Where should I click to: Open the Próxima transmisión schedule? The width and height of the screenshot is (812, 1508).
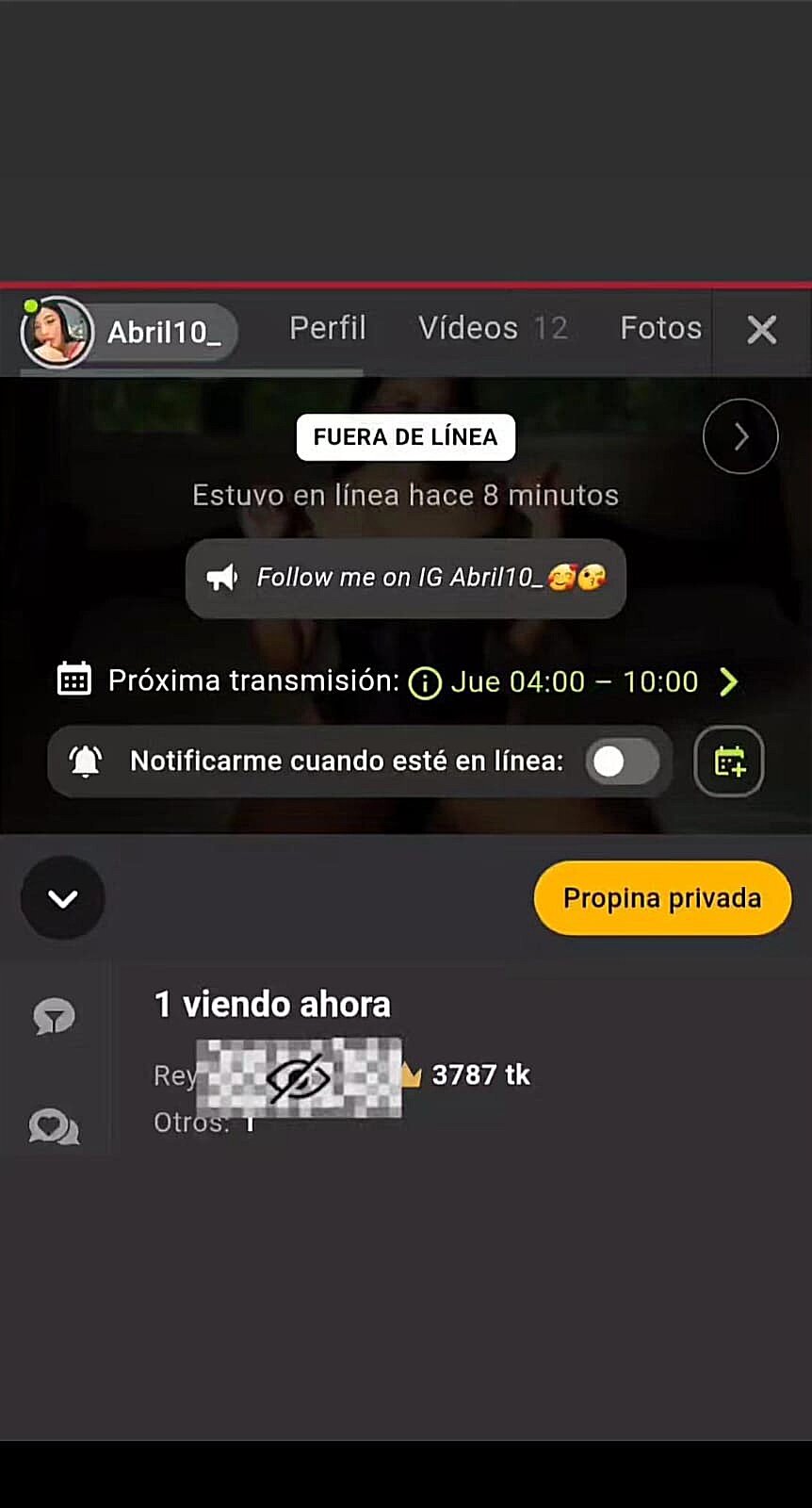[x=575, y=681]
